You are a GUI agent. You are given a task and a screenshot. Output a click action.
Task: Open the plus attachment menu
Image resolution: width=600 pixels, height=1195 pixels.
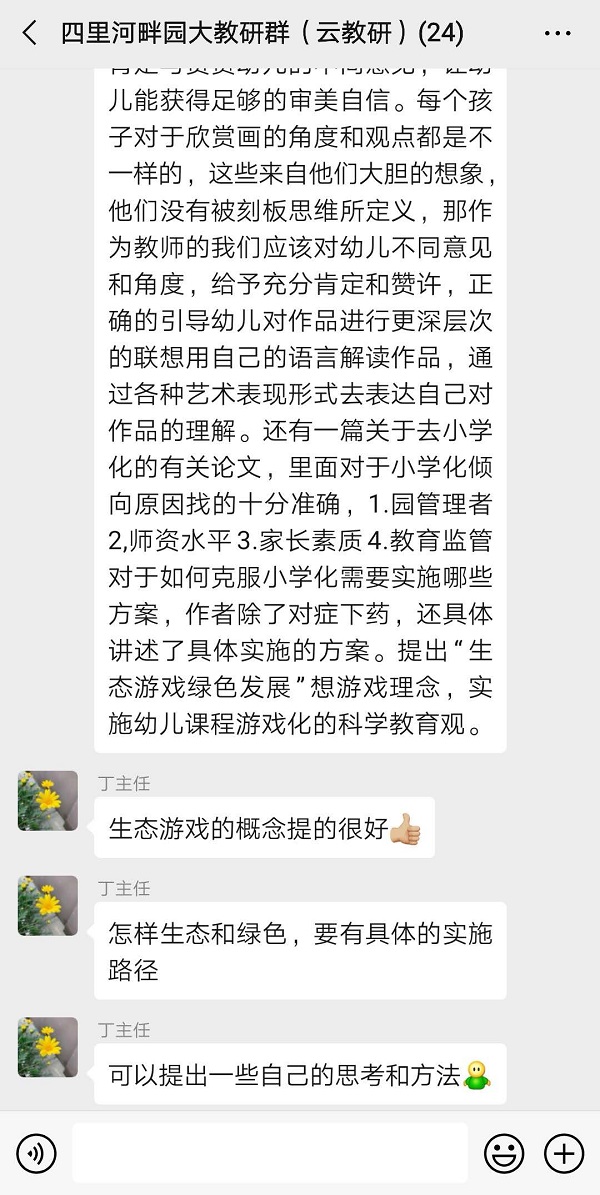click(563, 1154)
